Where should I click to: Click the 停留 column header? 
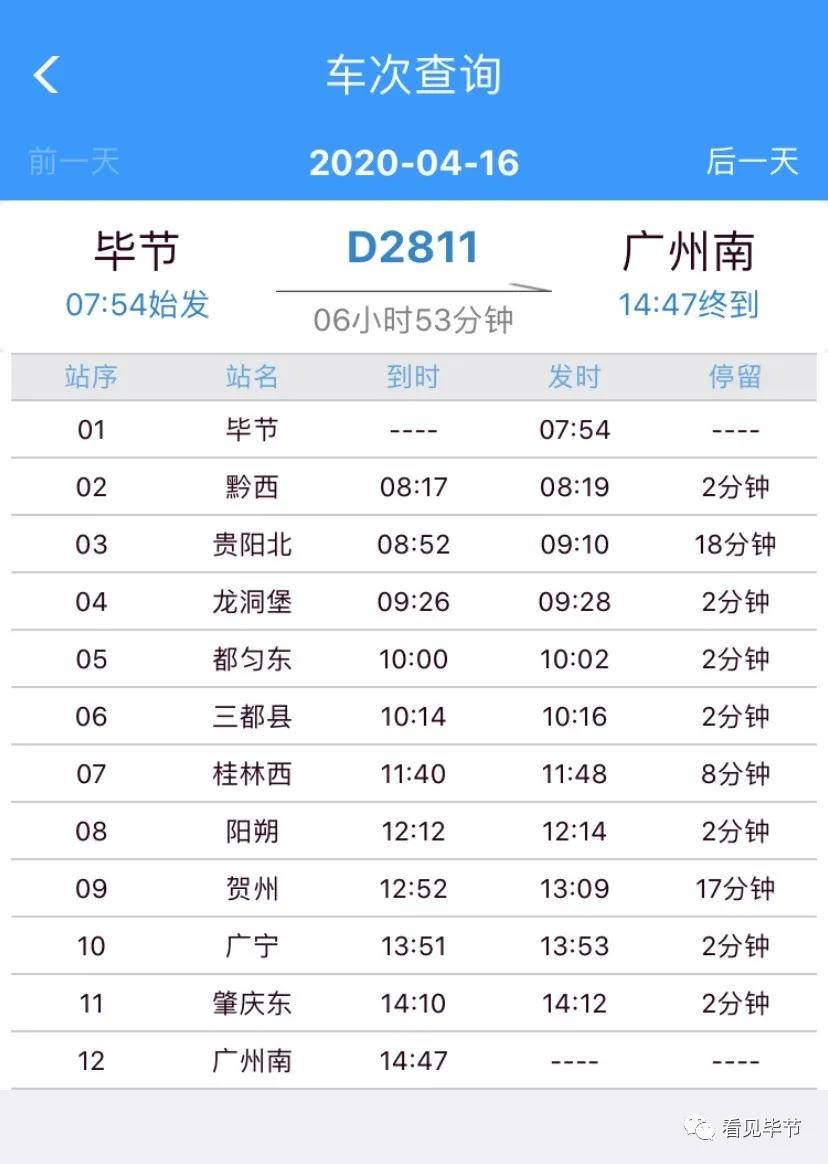point(735,377)
